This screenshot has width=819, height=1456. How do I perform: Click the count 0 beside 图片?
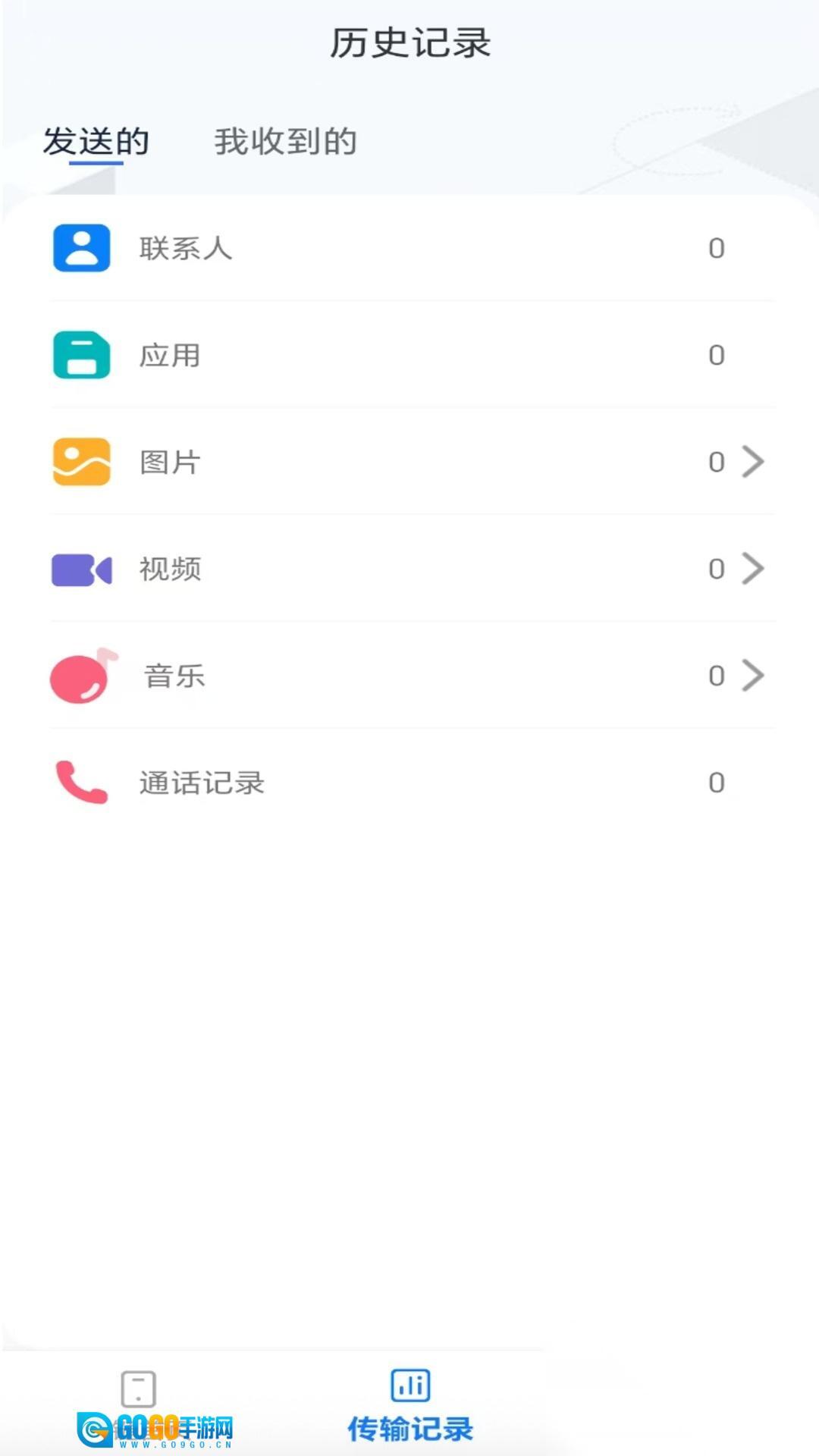[x=715, y=461]
